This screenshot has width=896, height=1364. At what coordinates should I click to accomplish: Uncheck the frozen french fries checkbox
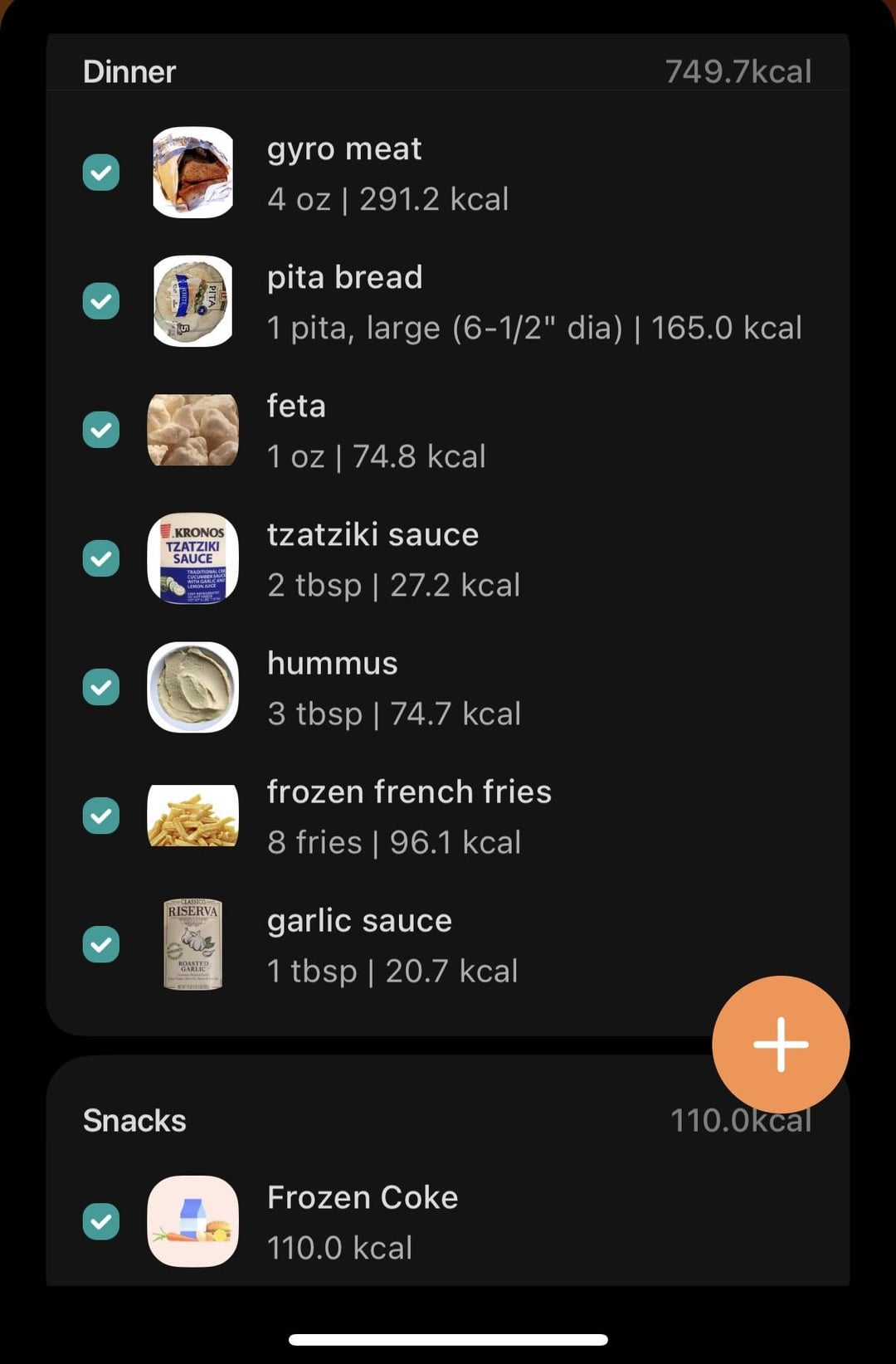[101, 816]
